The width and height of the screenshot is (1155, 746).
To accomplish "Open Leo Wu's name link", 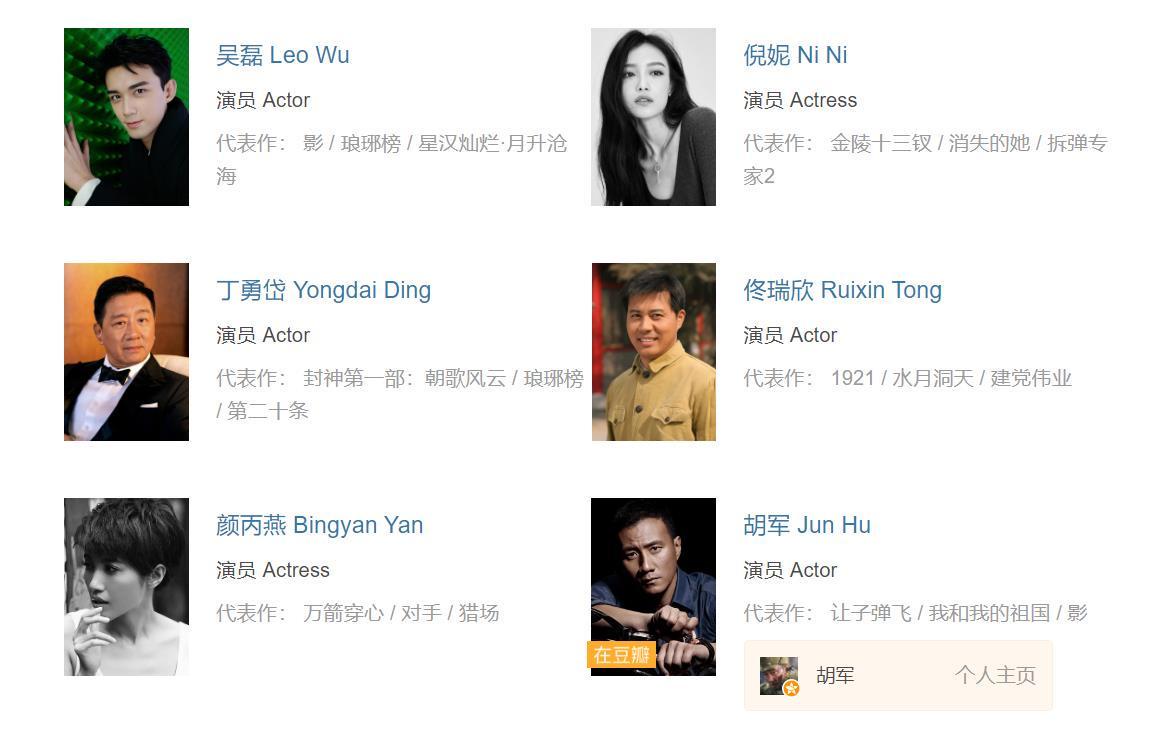I will [283, 55].
